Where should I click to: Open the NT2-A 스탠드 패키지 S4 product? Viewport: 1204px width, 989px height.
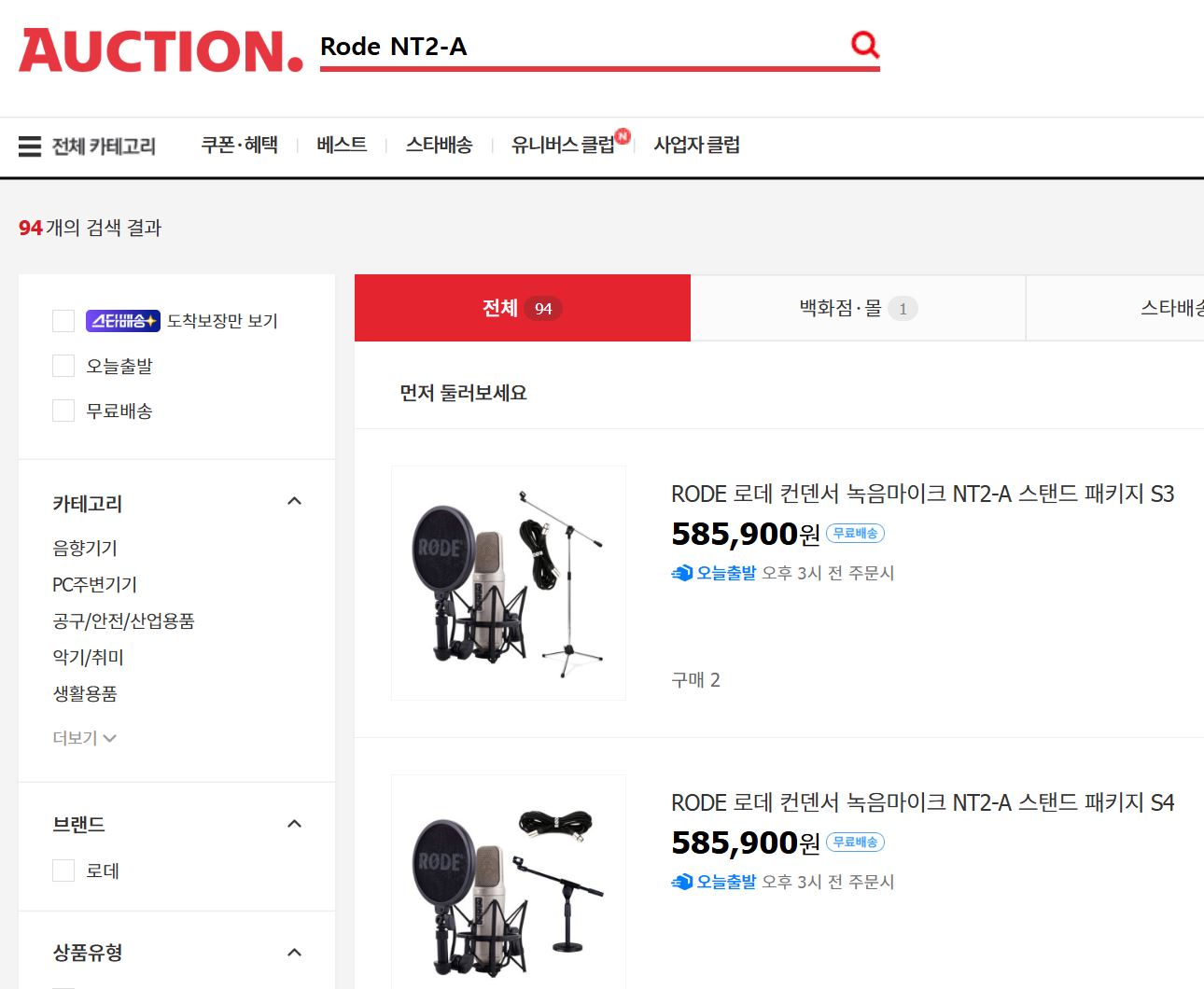tap(922, 802)
